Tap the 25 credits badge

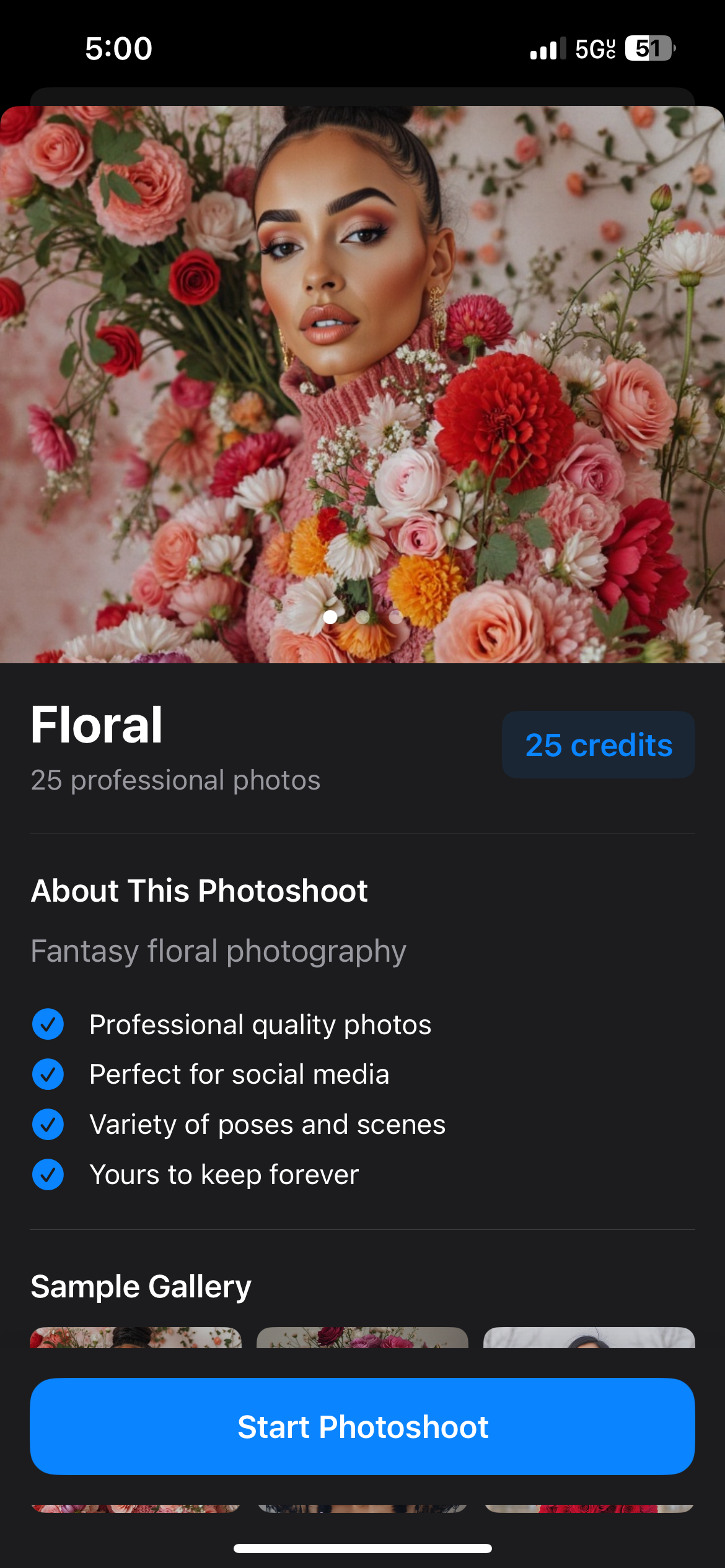[x=598, y=745]
